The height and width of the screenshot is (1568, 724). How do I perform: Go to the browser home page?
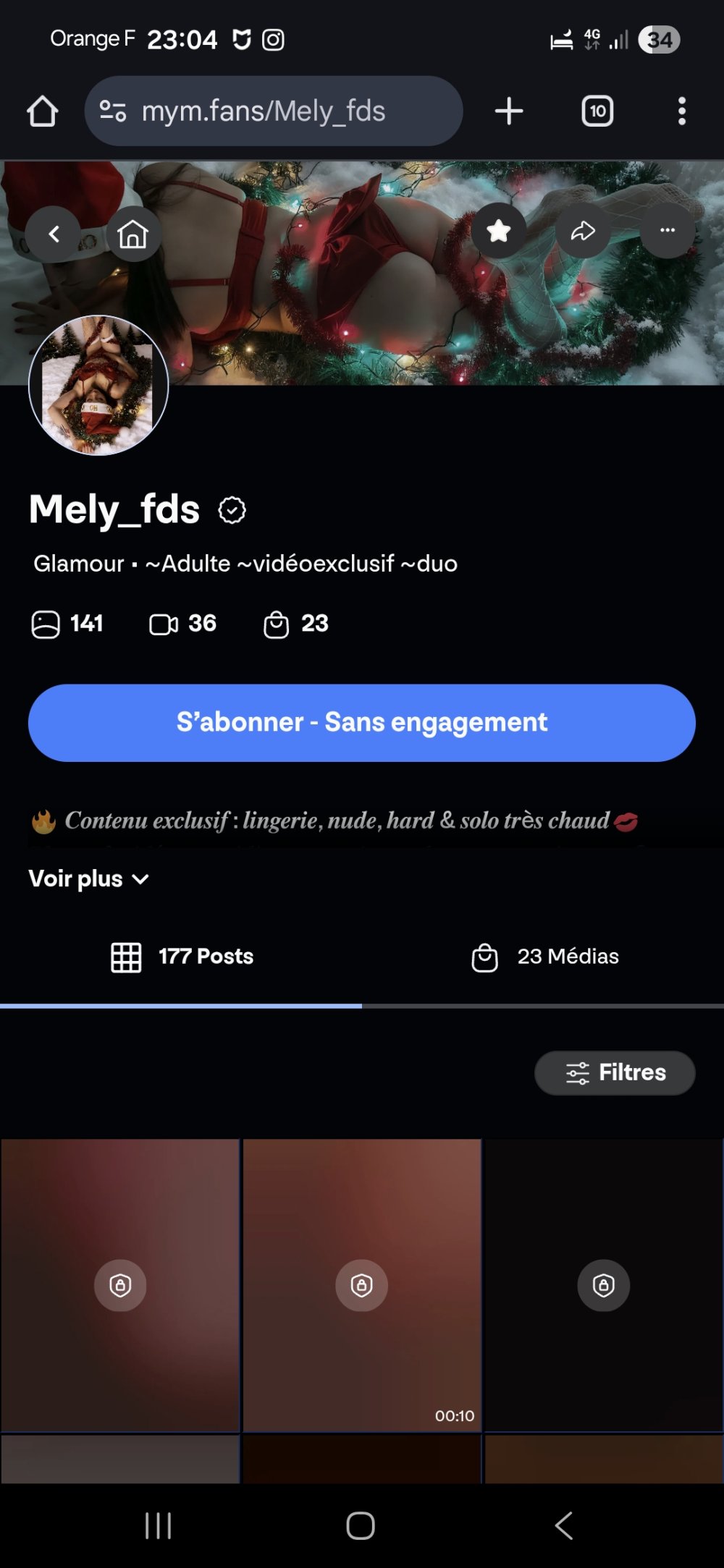point(42,111)
